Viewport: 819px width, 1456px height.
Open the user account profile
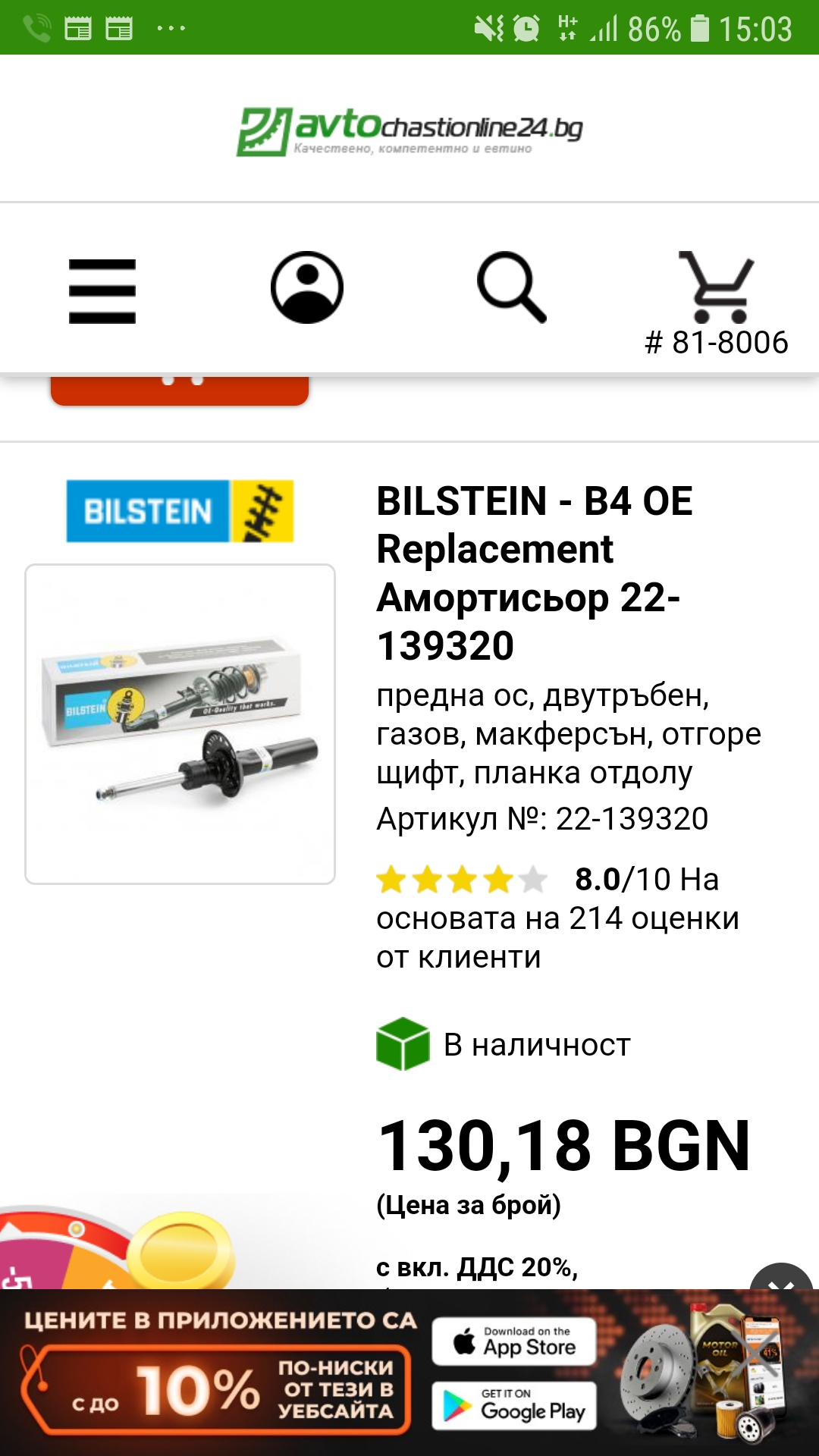pos(307,288)
